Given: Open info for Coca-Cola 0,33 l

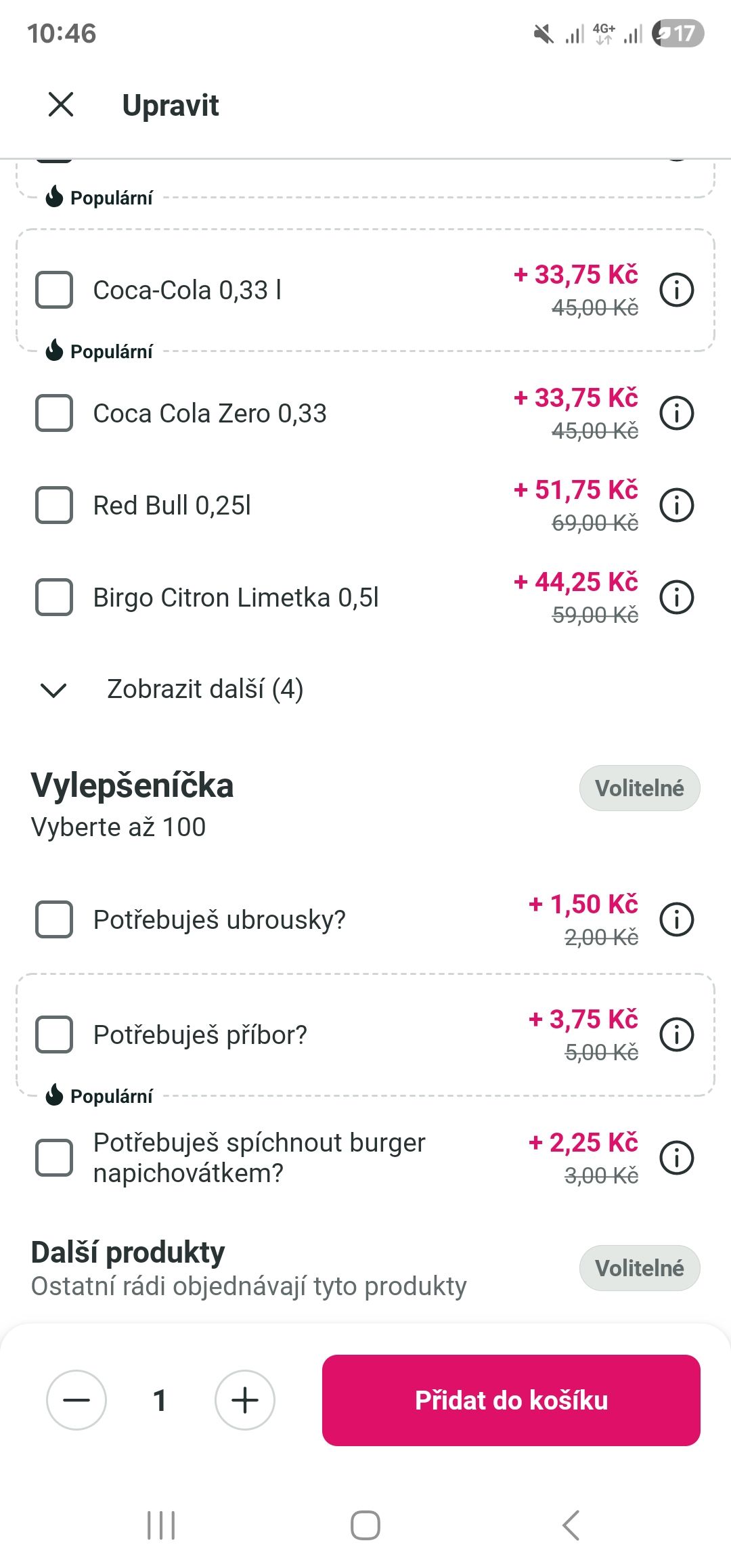Looking at the screenshot, I should 677,290.
